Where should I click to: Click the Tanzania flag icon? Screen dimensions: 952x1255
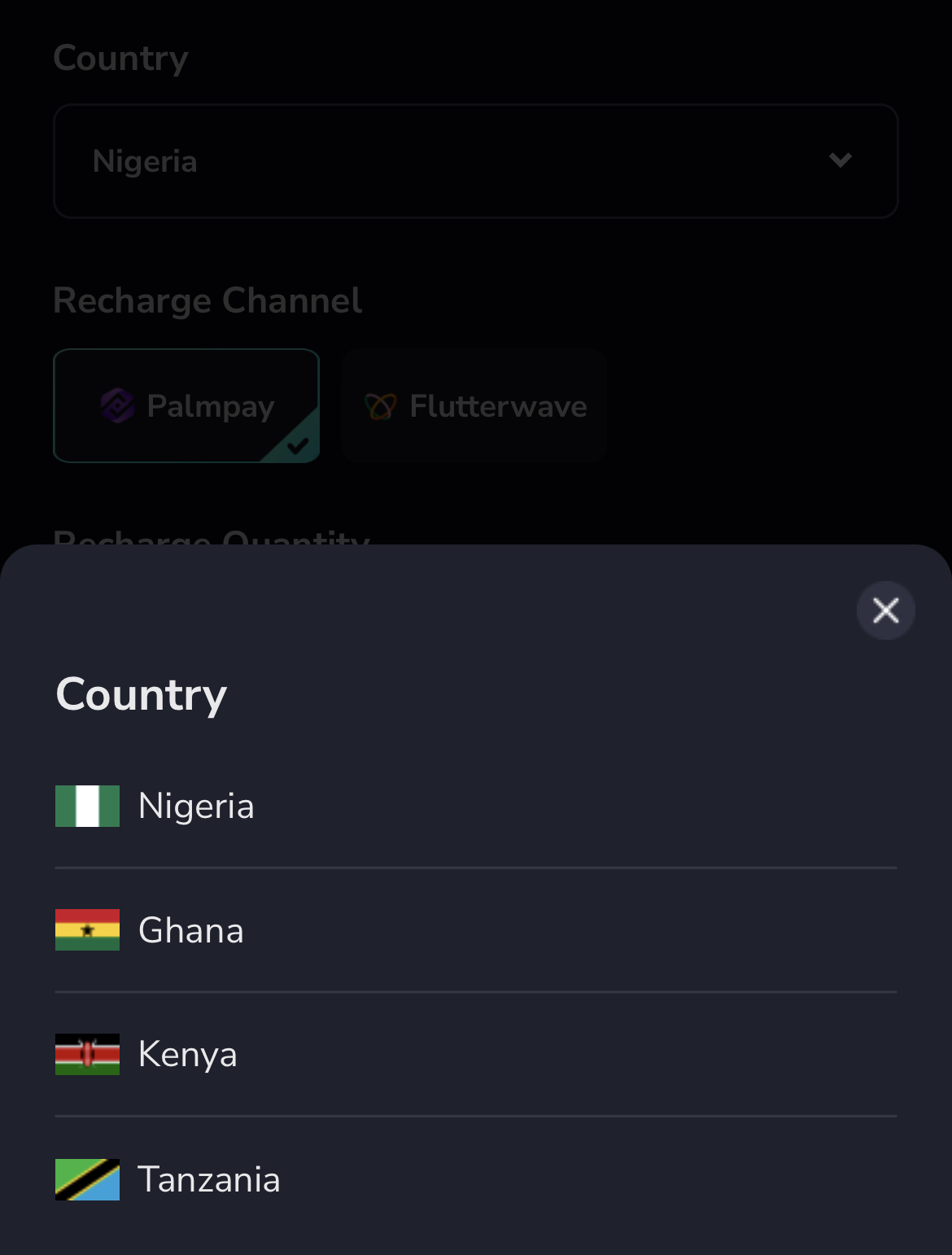[x=87, y=1179]
